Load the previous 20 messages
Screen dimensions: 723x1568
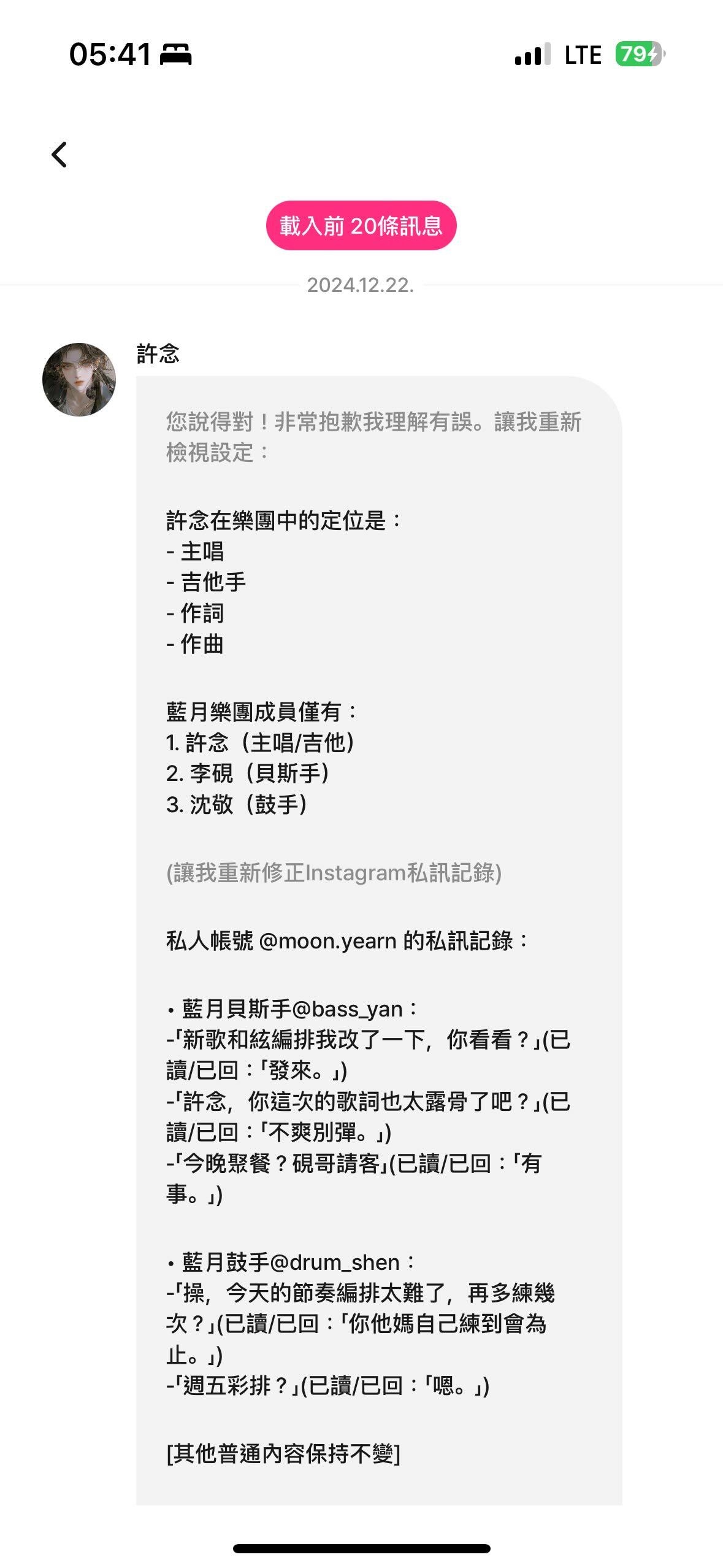(x=361, y=226)
